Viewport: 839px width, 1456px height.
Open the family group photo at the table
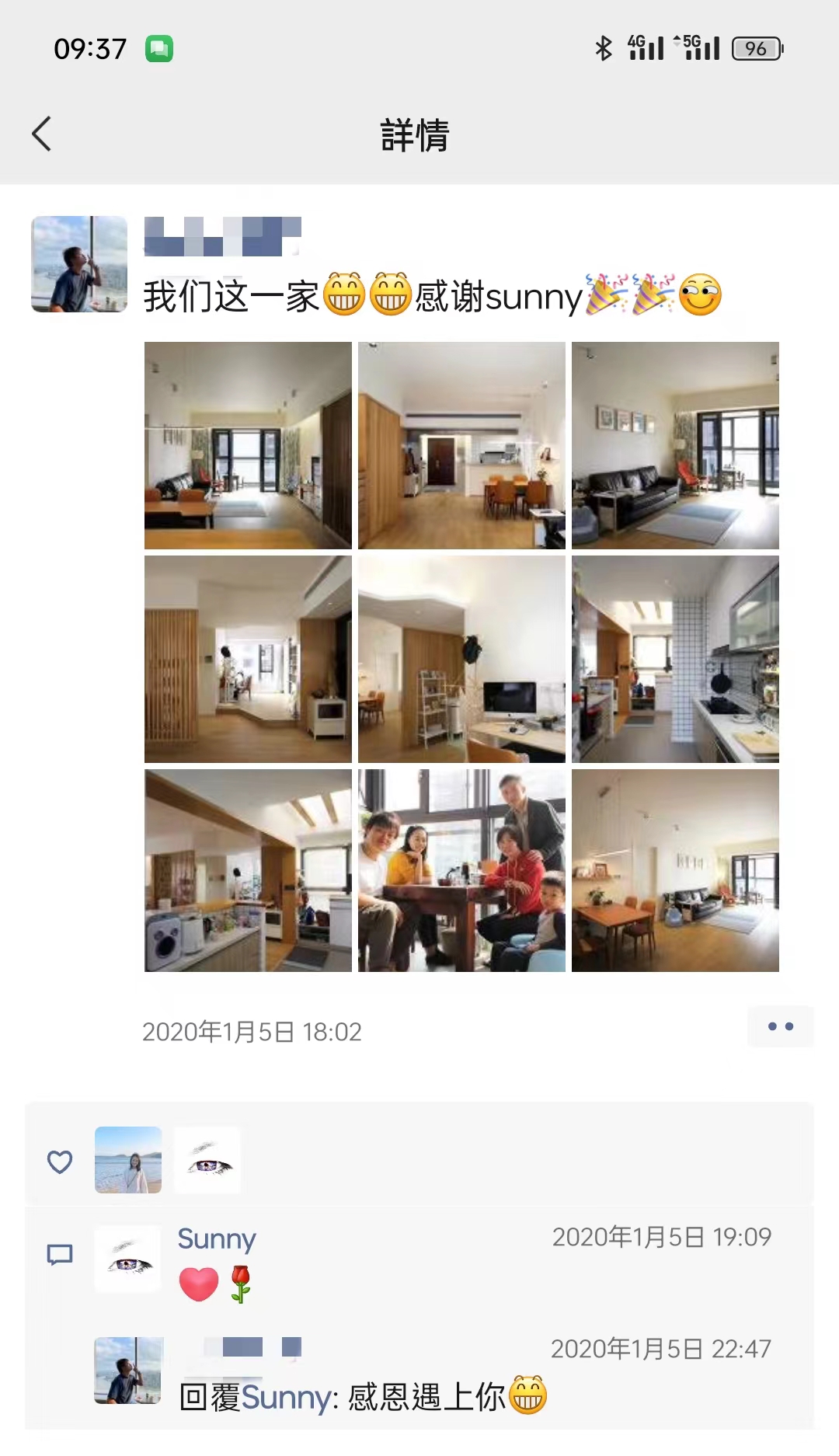coord(461,870)
